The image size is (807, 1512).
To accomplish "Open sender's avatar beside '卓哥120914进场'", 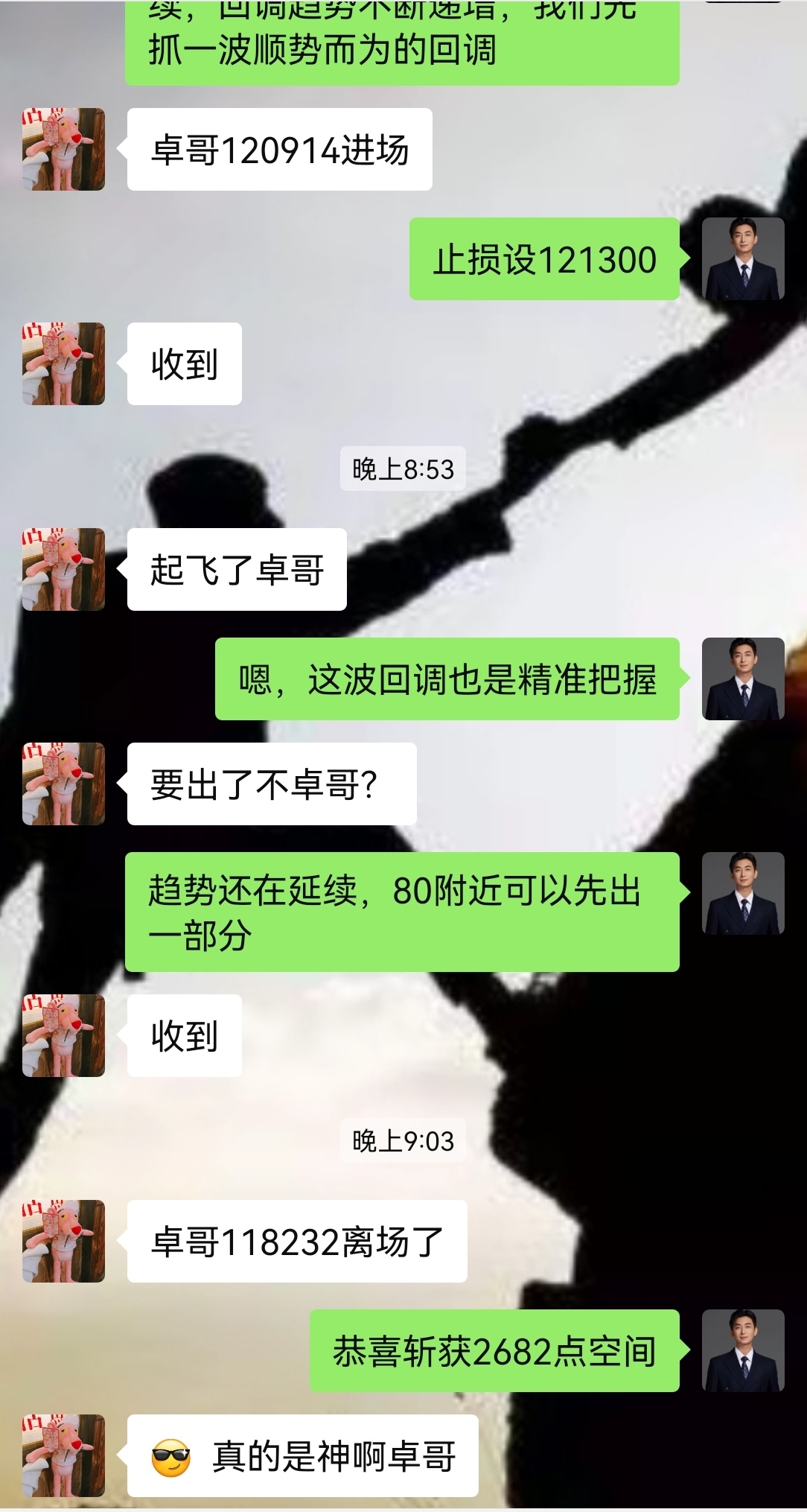I will coord(63,150).
